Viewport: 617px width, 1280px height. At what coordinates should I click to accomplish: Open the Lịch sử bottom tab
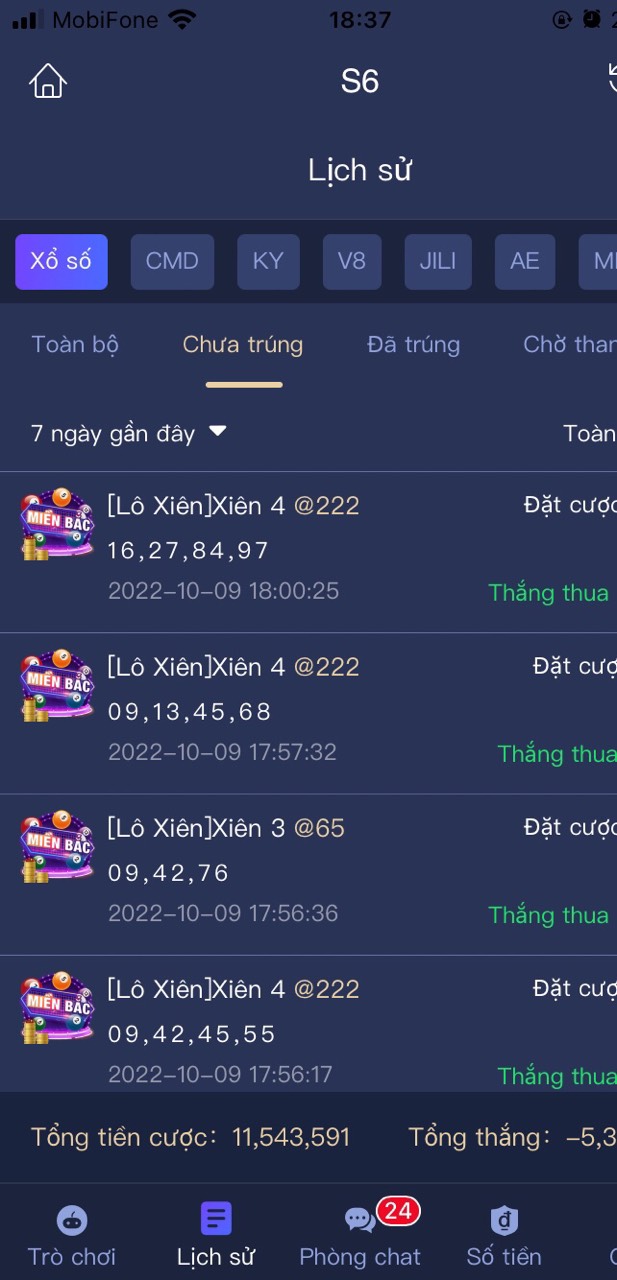pos(216,1236)
